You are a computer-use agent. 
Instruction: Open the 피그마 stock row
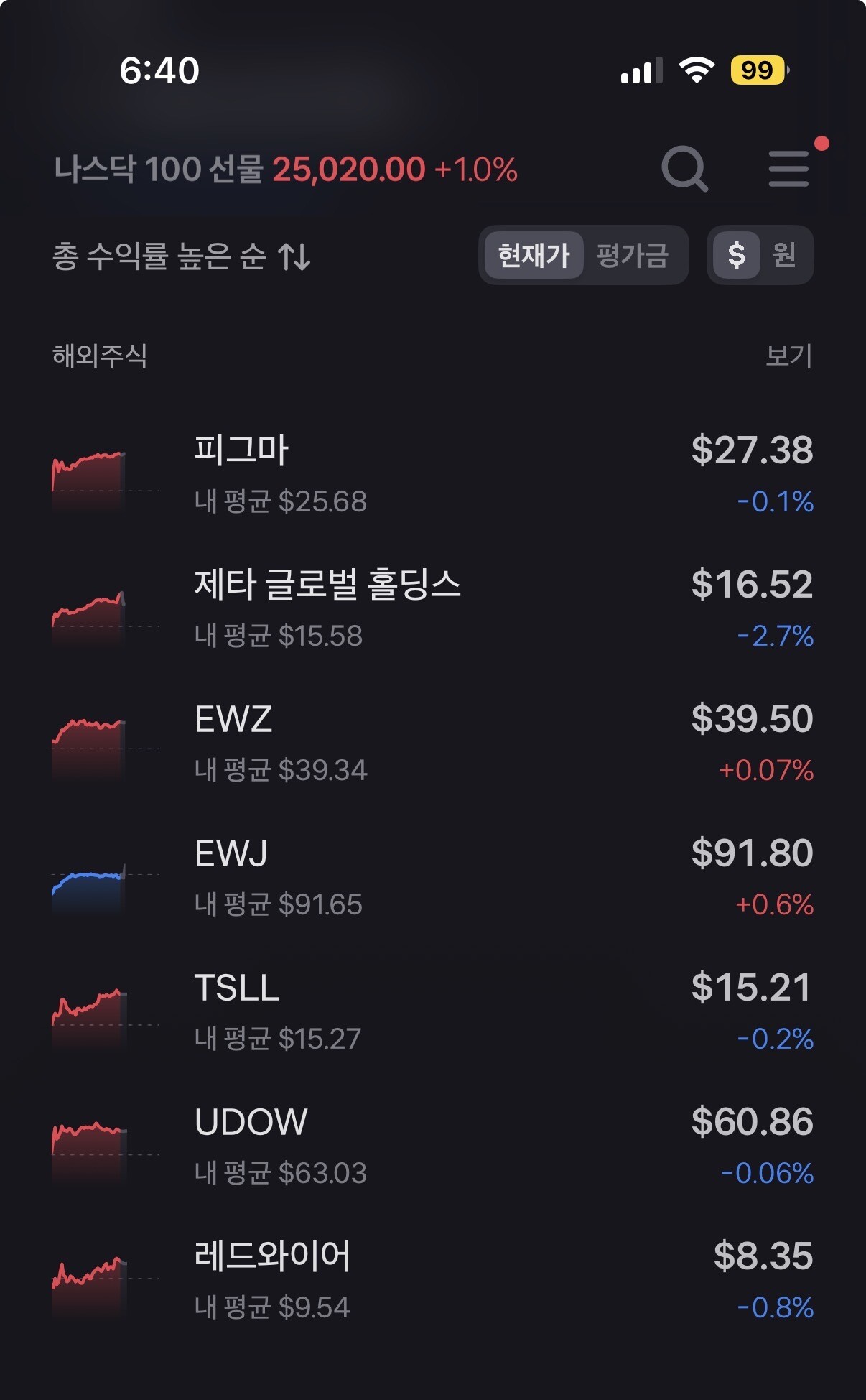tap(432, 474)
